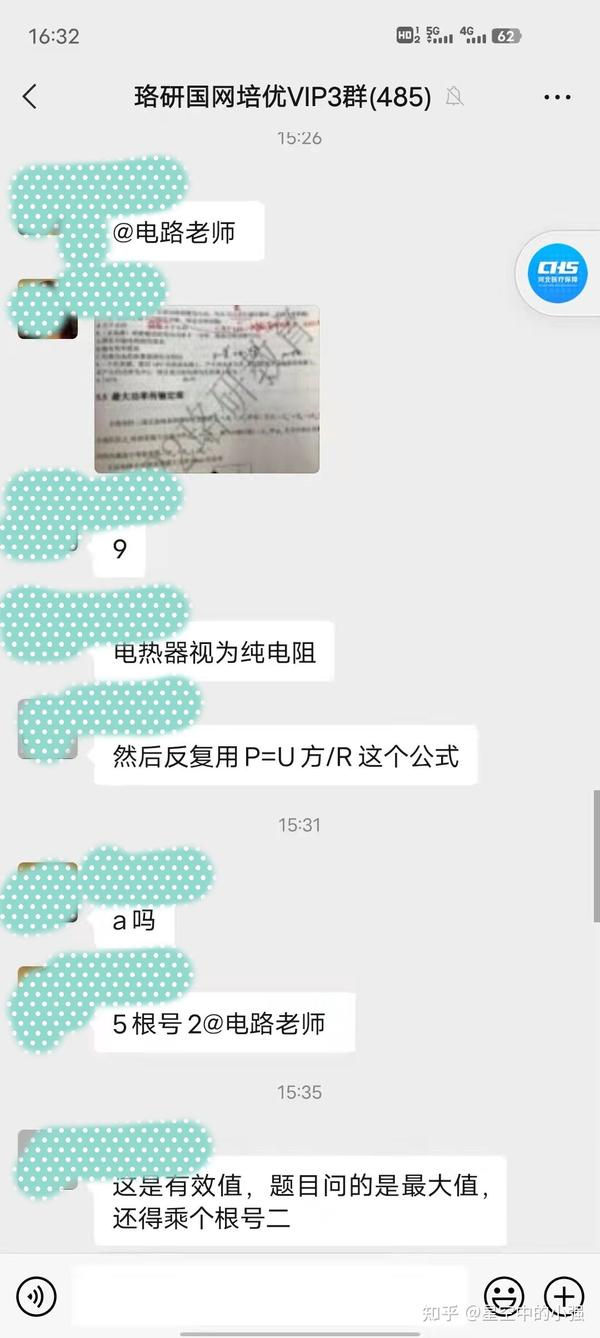Open the shared photo in the chat
Image resolution: width=600 pixels, height=1338 pixels.
pyautogui.click(x=207, y=389)
